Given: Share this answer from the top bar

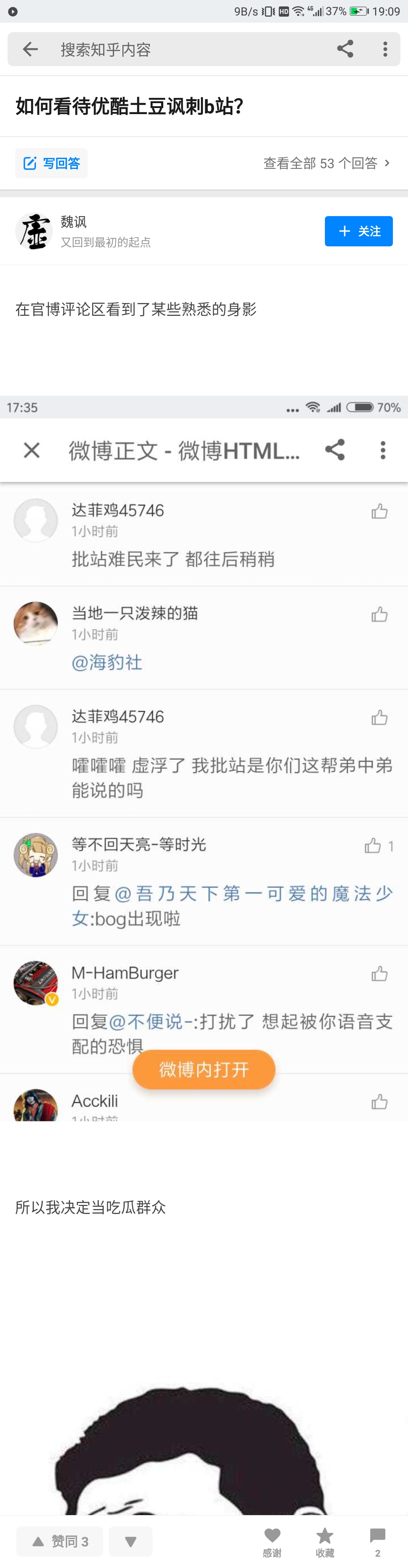Looking at the screenshot, I should 345,49.
